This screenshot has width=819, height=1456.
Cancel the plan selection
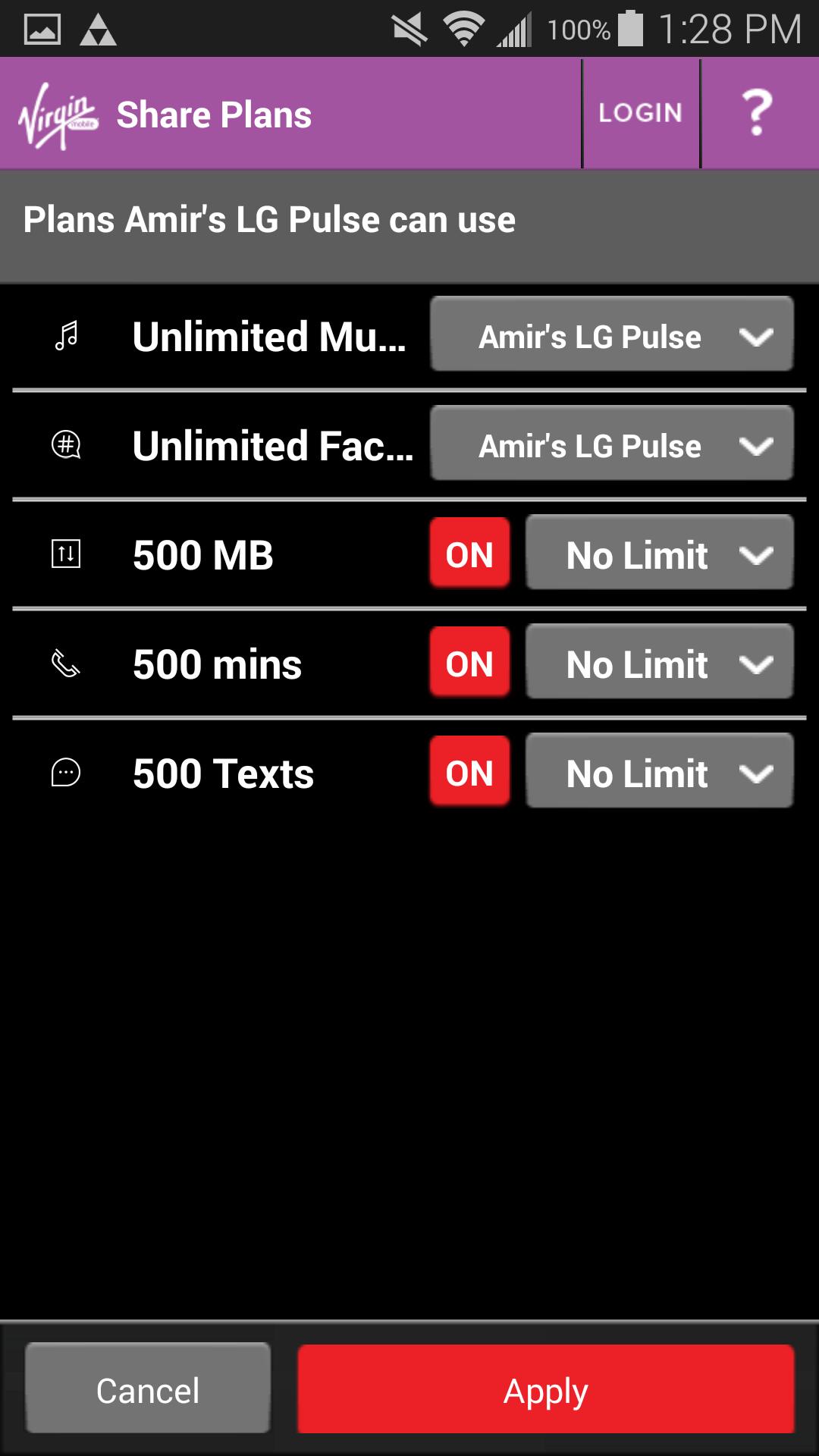[148, 1390]
